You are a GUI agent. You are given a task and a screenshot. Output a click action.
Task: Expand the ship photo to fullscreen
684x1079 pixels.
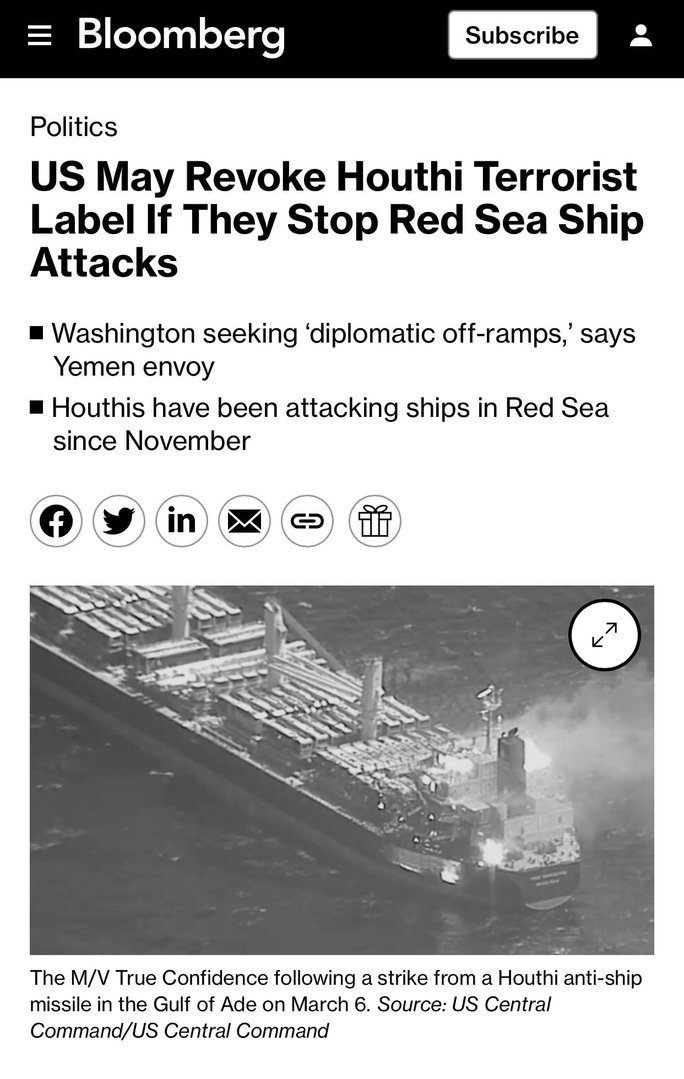[604, 635]
